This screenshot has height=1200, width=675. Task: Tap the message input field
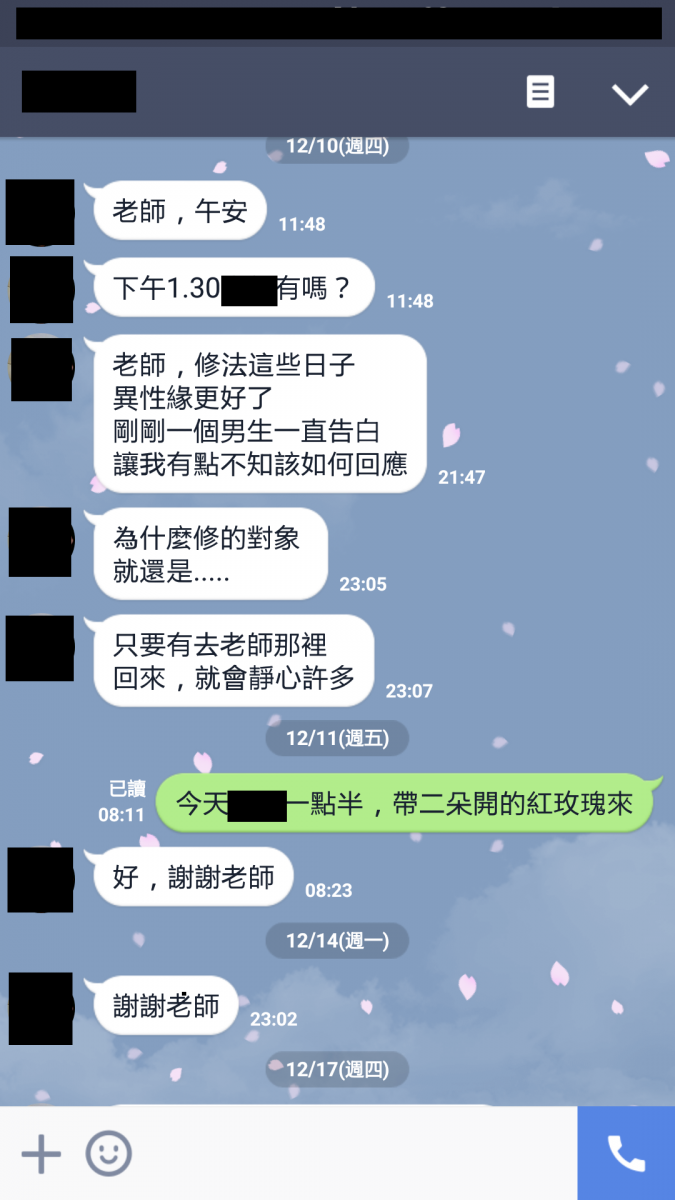click(350, 1154)
